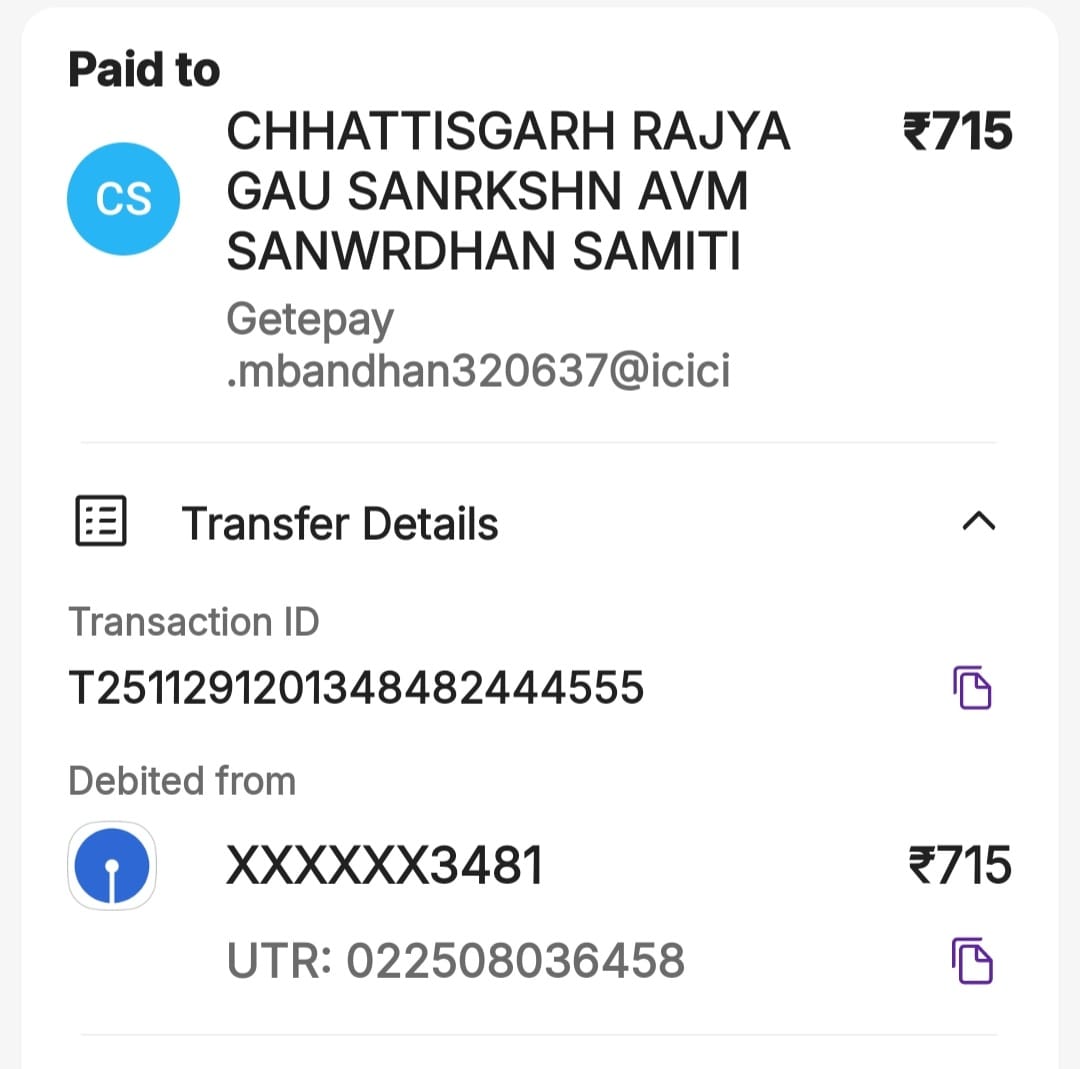
Task: Copy the UTR number
Action: 971,961
